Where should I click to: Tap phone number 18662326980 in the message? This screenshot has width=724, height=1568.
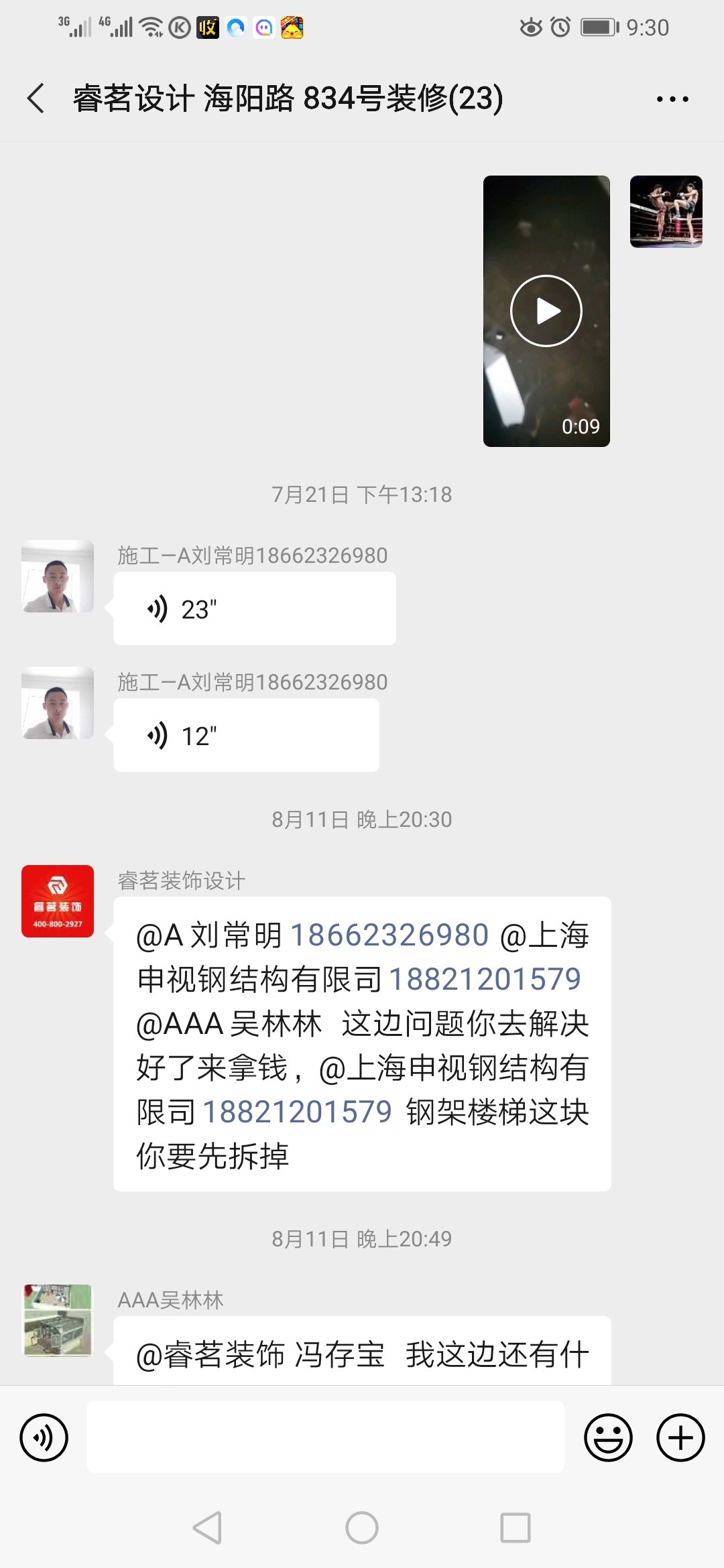(389, 935)
